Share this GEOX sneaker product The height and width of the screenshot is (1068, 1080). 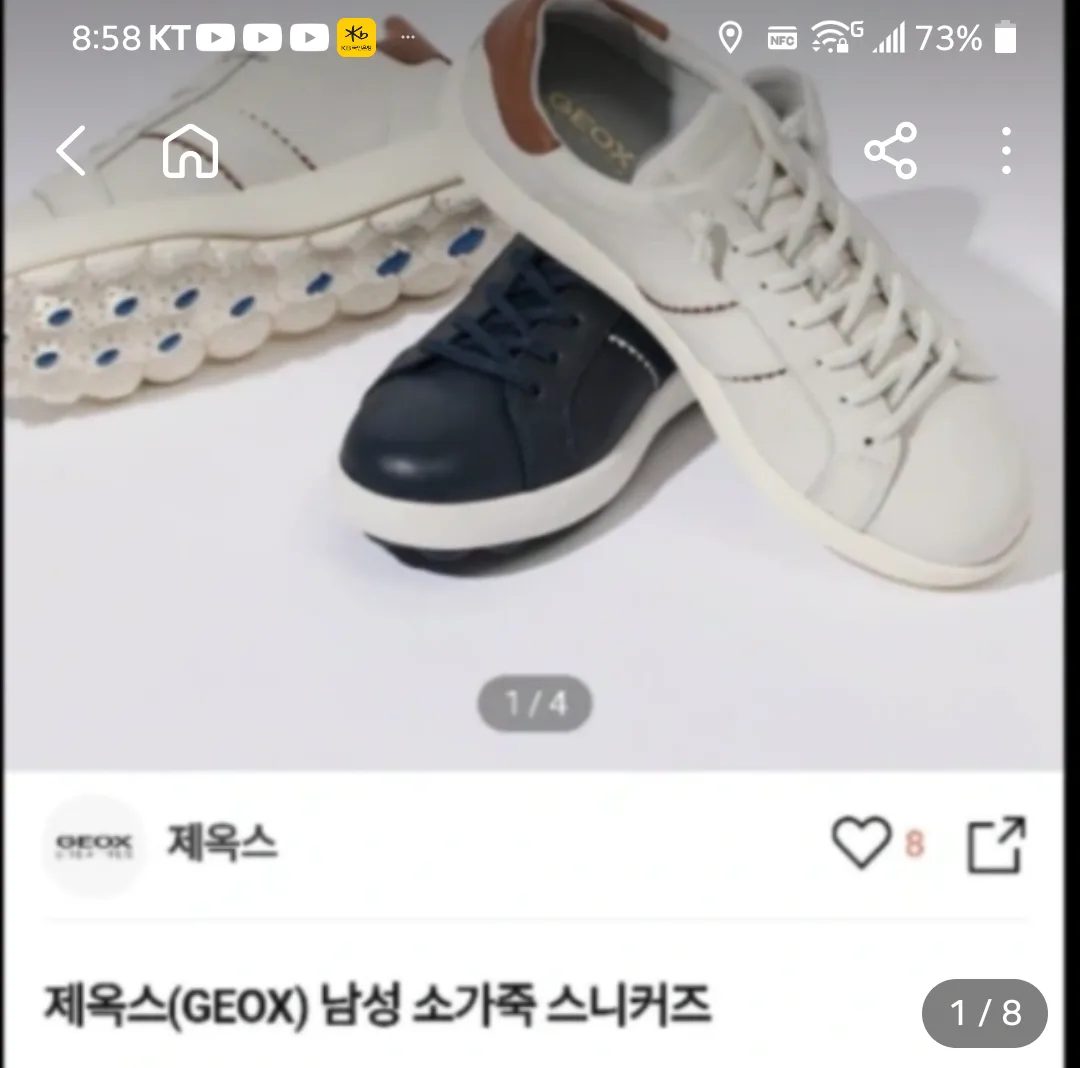tap(890, 151)
